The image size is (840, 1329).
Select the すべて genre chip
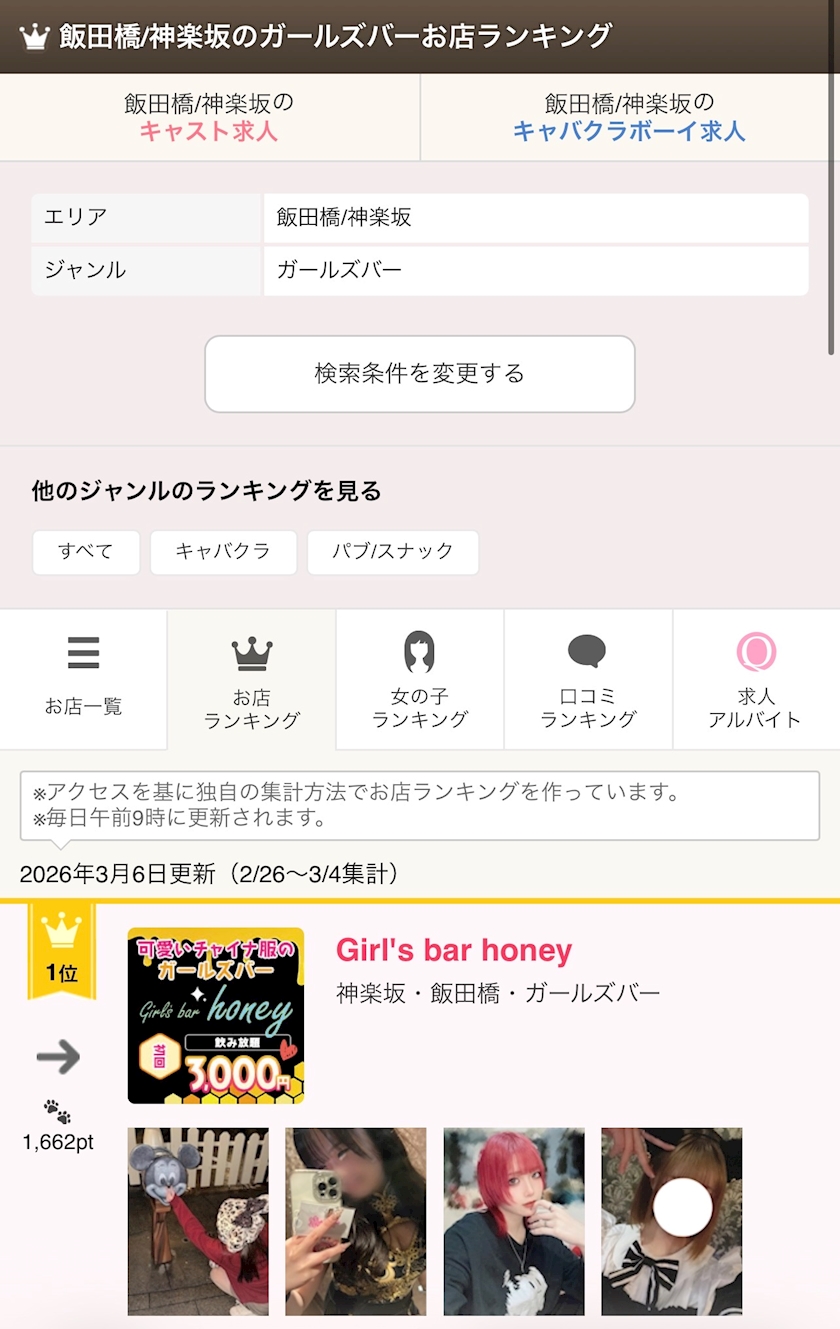click(86, 552)
